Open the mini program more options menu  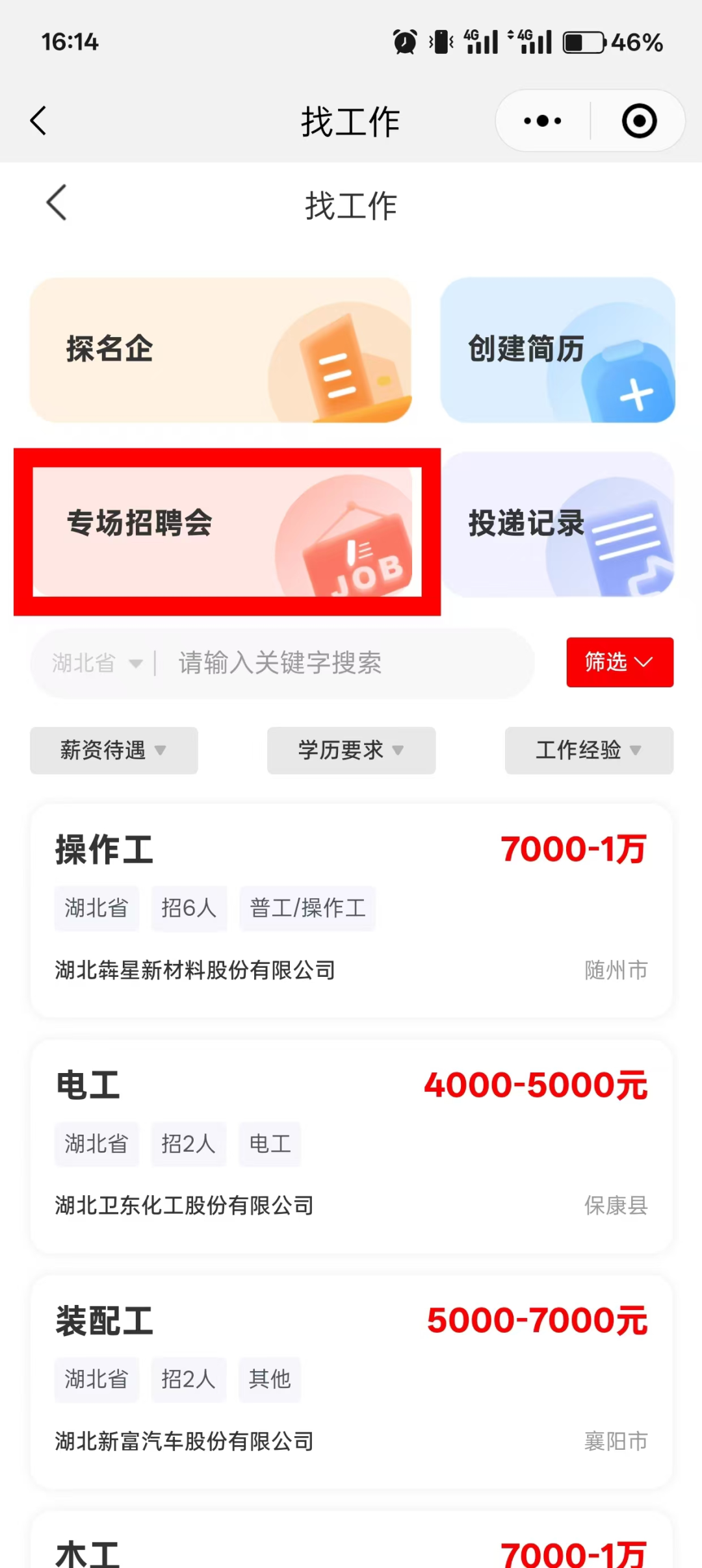point(543,121)
